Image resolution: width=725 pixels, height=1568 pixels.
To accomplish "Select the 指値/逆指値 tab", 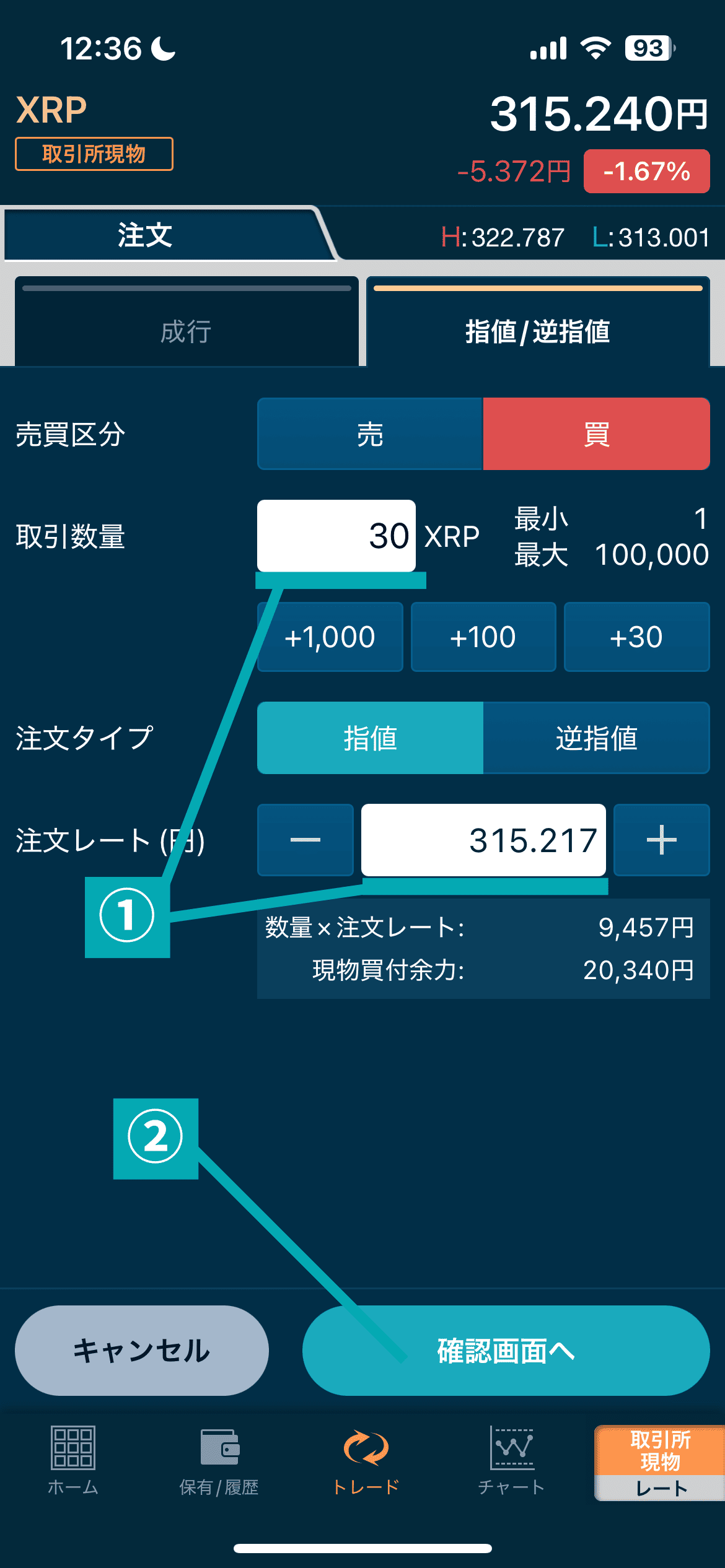I will point(537,331).
